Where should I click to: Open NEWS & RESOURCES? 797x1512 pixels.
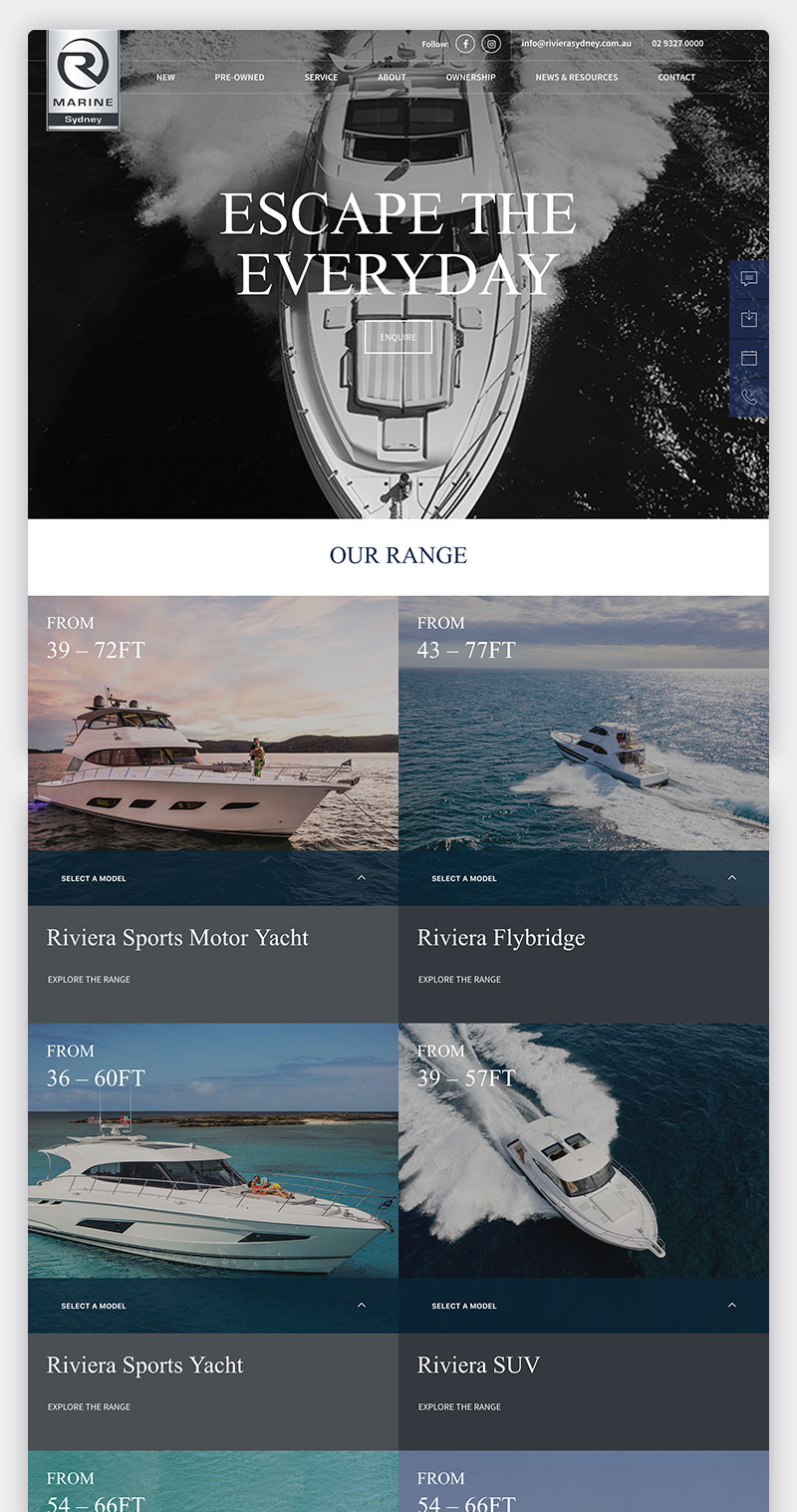(x=577, y=78)
